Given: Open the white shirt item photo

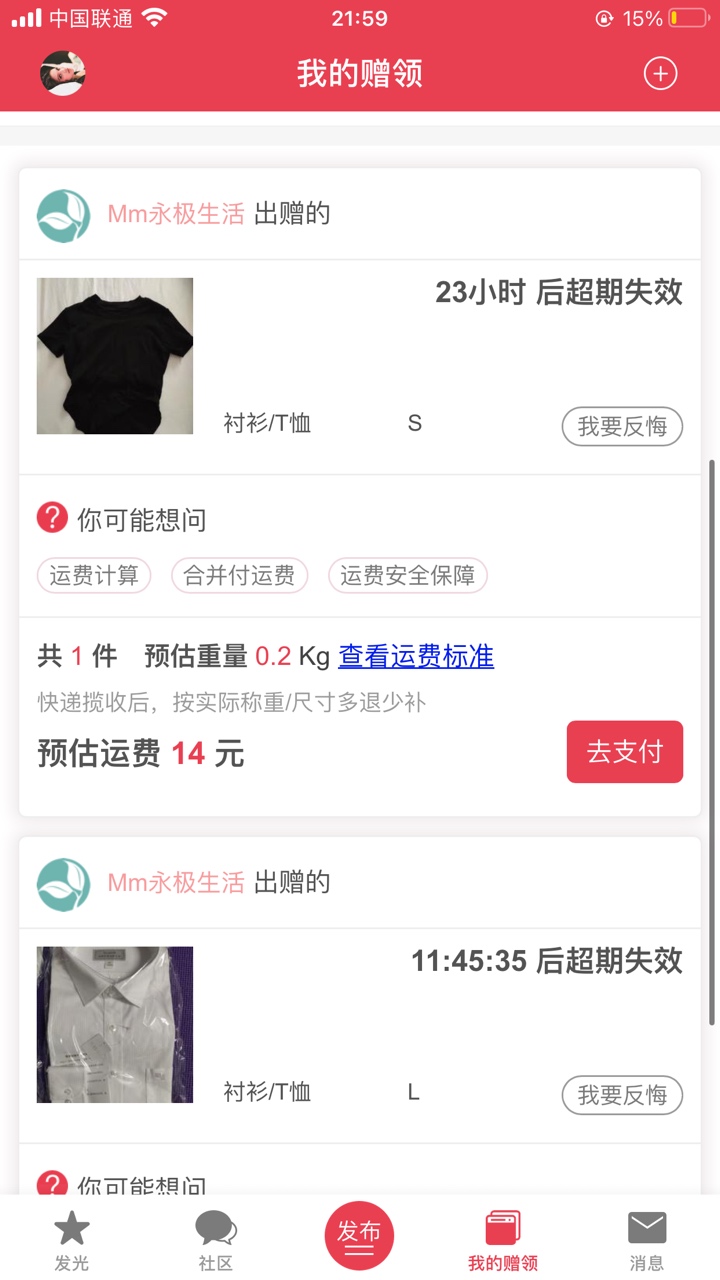Looking at the screenshot, I should (115, 1025).
